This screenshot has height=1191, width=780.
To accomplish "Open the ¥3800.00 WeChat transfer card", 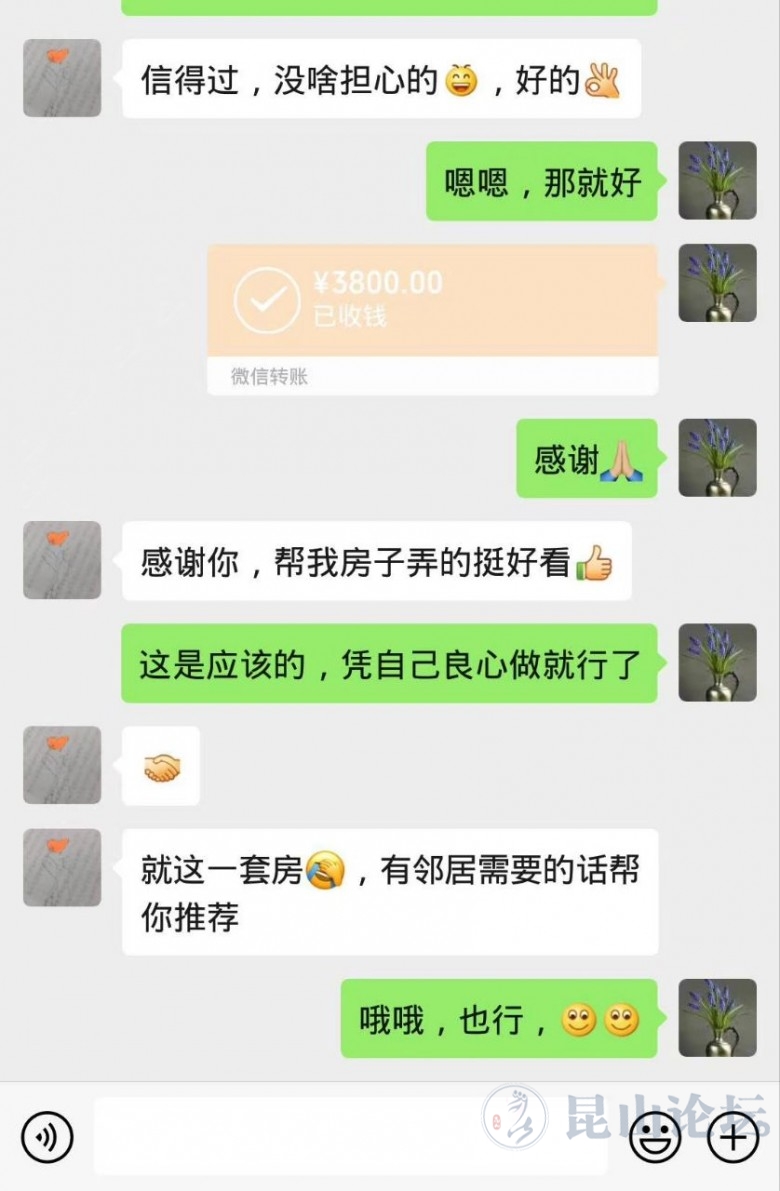I will [x=432, y=318].
